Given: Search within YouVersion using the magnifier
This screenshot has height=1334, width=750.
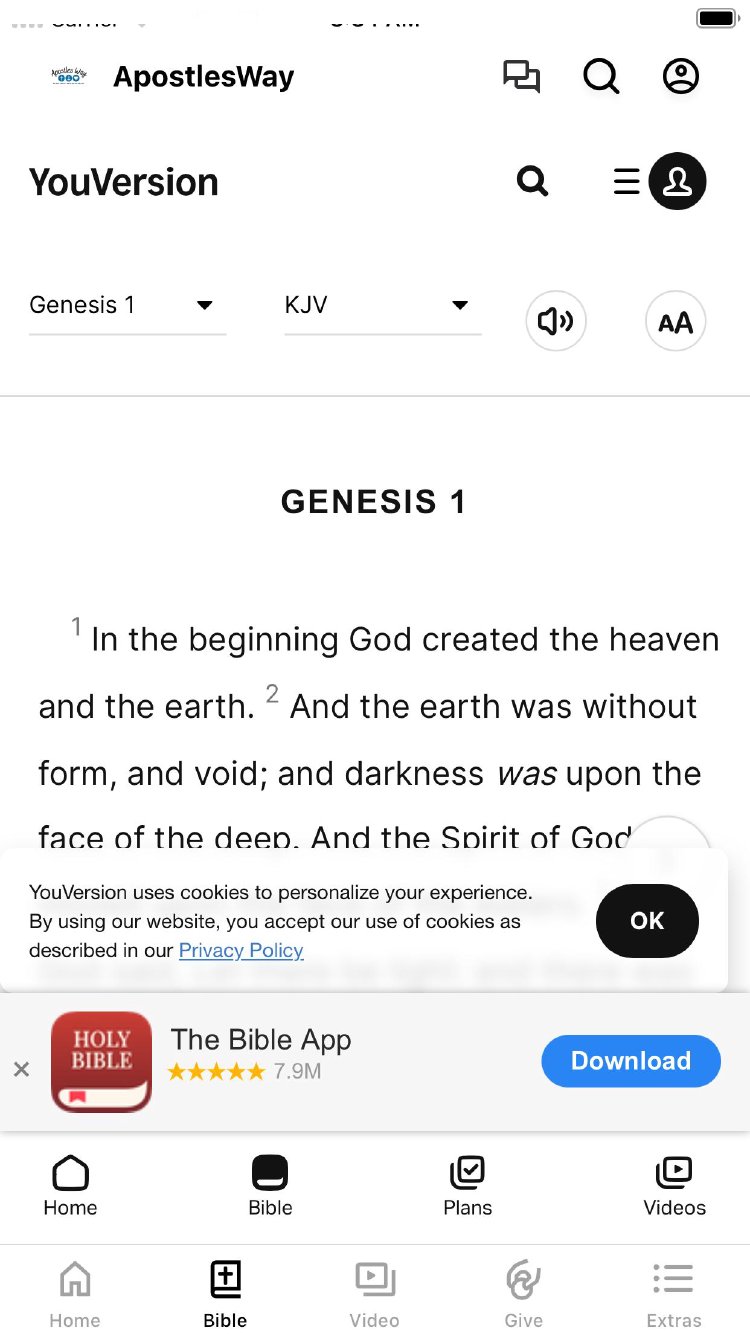Looking at the screenshot, I should pos(532,182).
